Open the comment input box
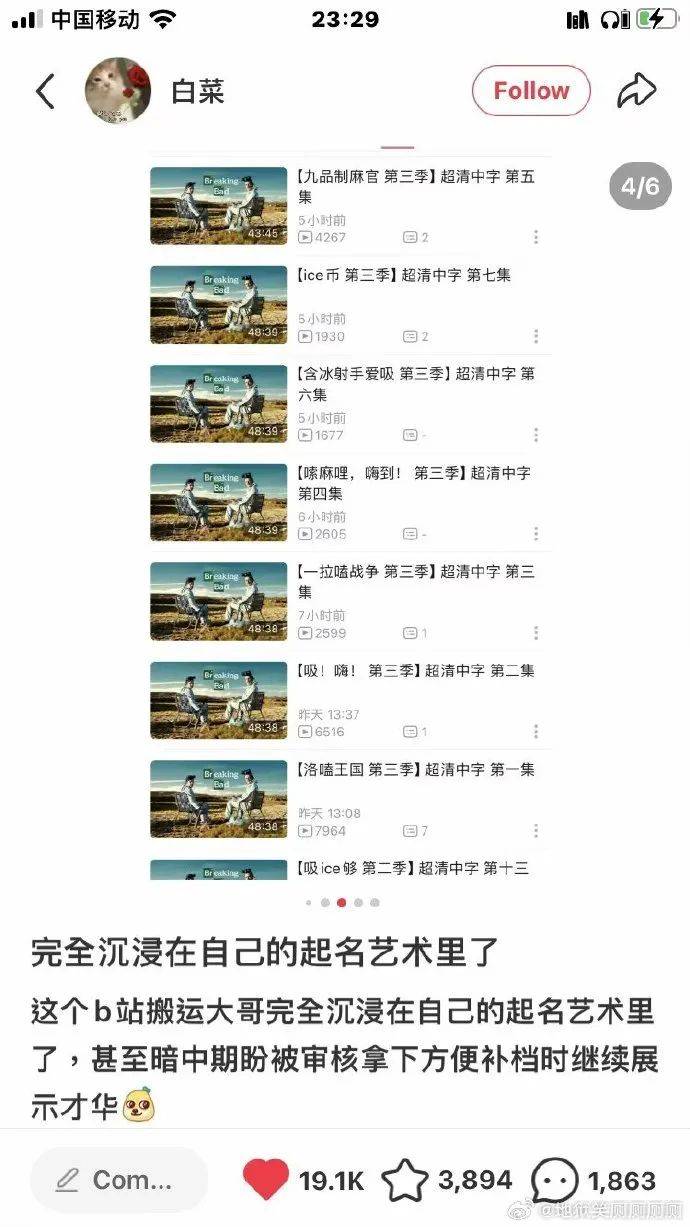The width and height of the screenshot is (690, 1227). click(118, 1180)
